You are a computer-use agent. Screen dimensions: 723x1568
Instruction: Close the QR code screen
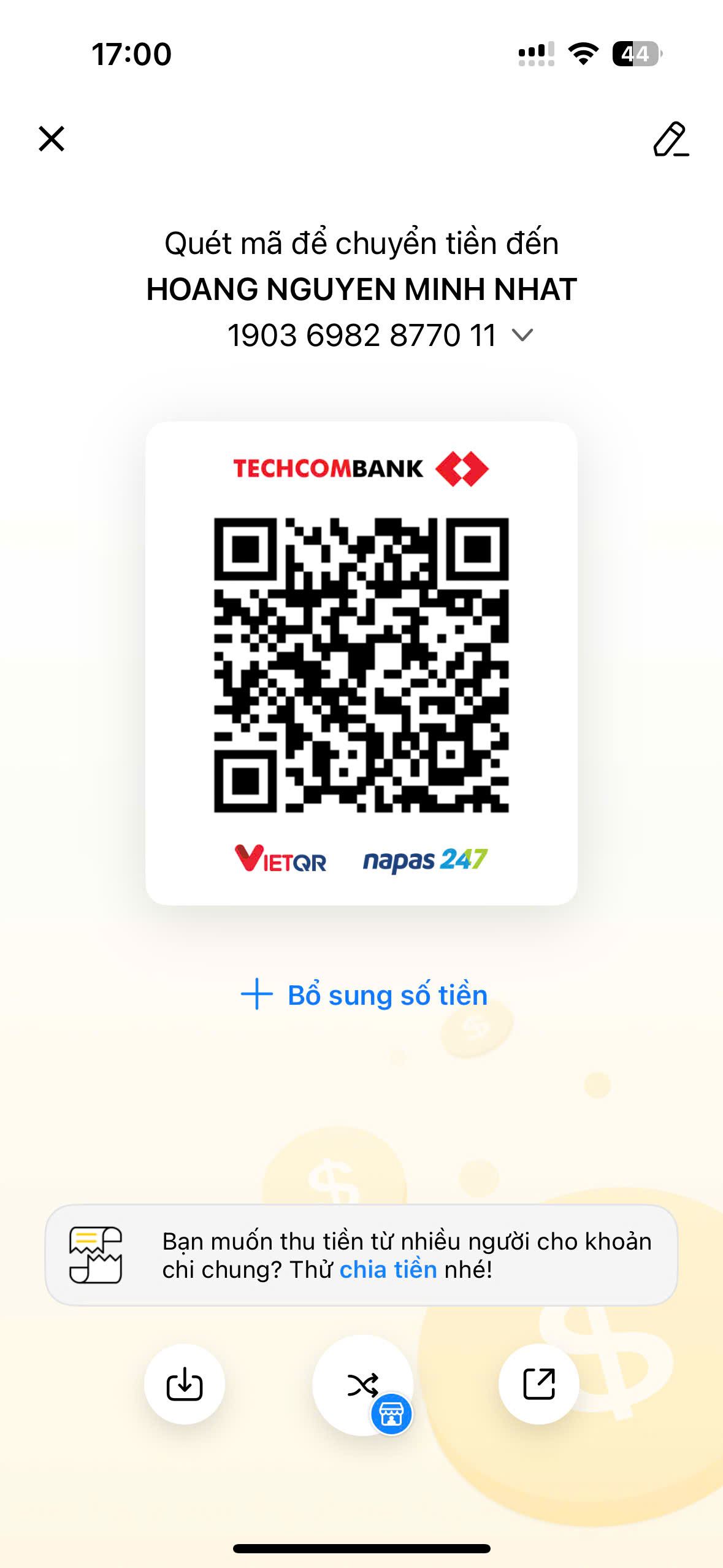tap(52, 139)
